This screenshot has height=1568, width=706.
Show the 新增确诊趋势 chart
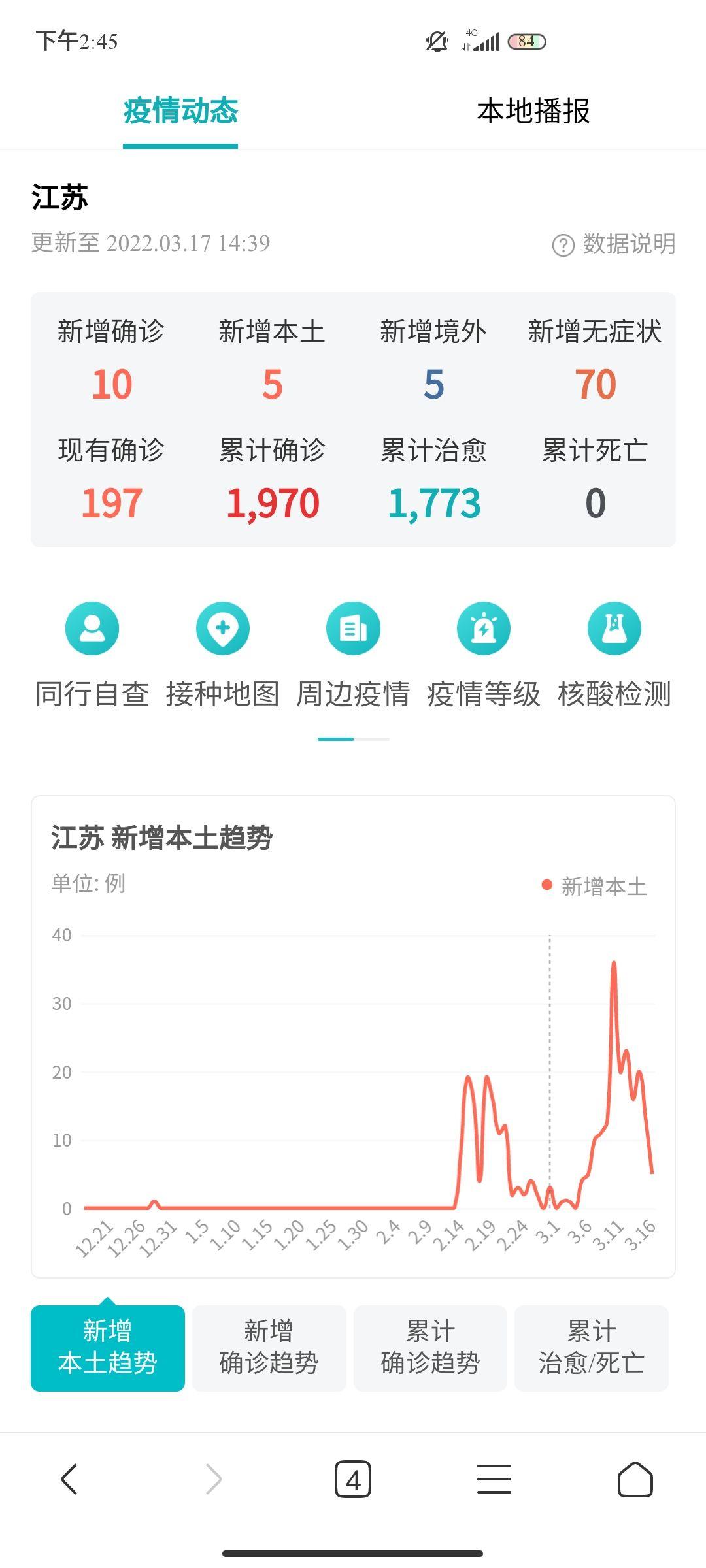269,1348
